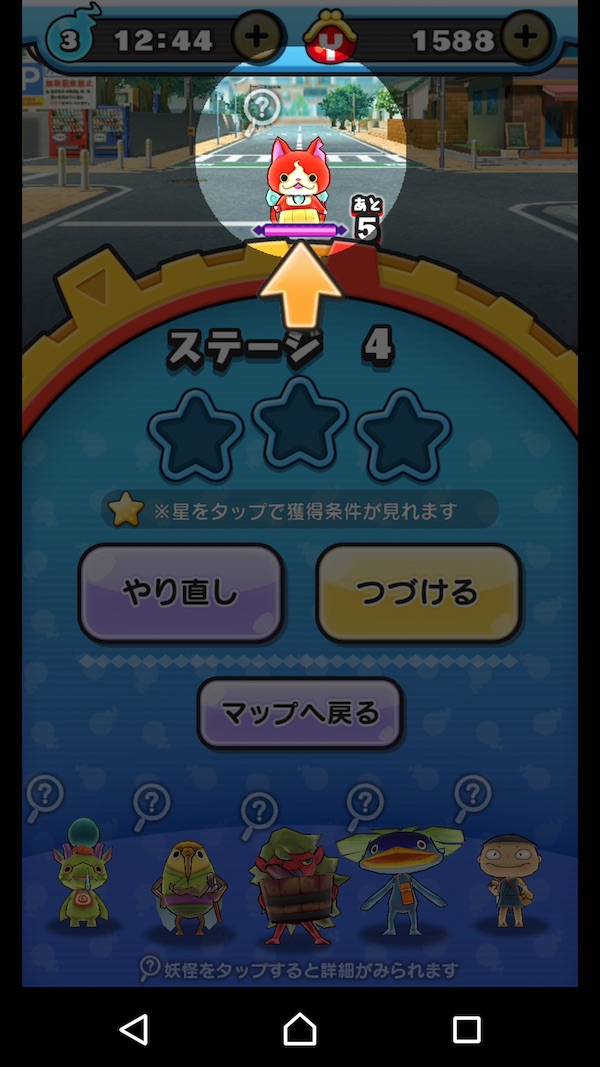Image resolution: width=600 pixels, height=1067 pixels.
Task: View details of the green dragon yokai
Action: [x=82, y=875]
